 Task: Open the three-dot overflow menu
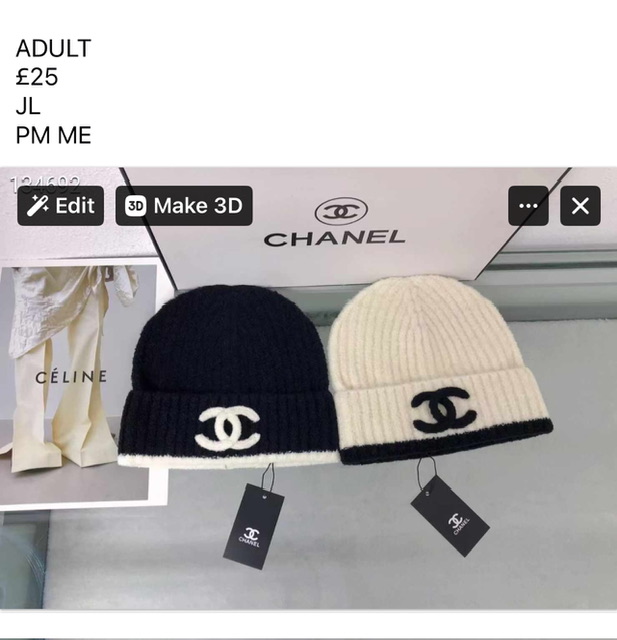pyautogui.click(x=528, y=207)
